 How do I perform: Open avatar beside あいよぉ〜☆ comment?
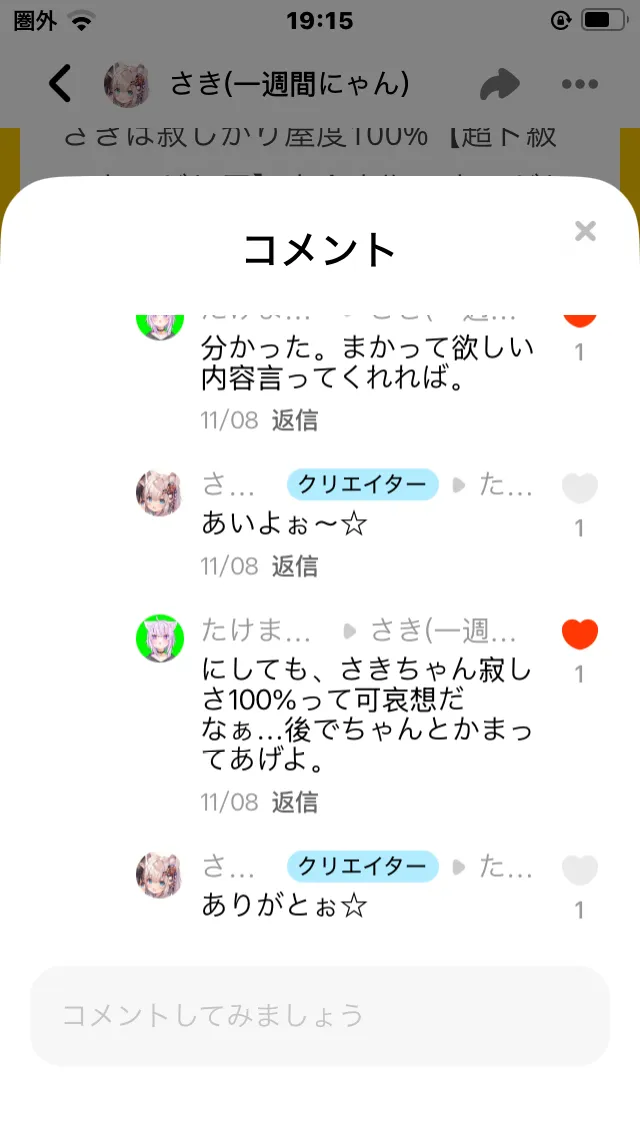point(159,492)
